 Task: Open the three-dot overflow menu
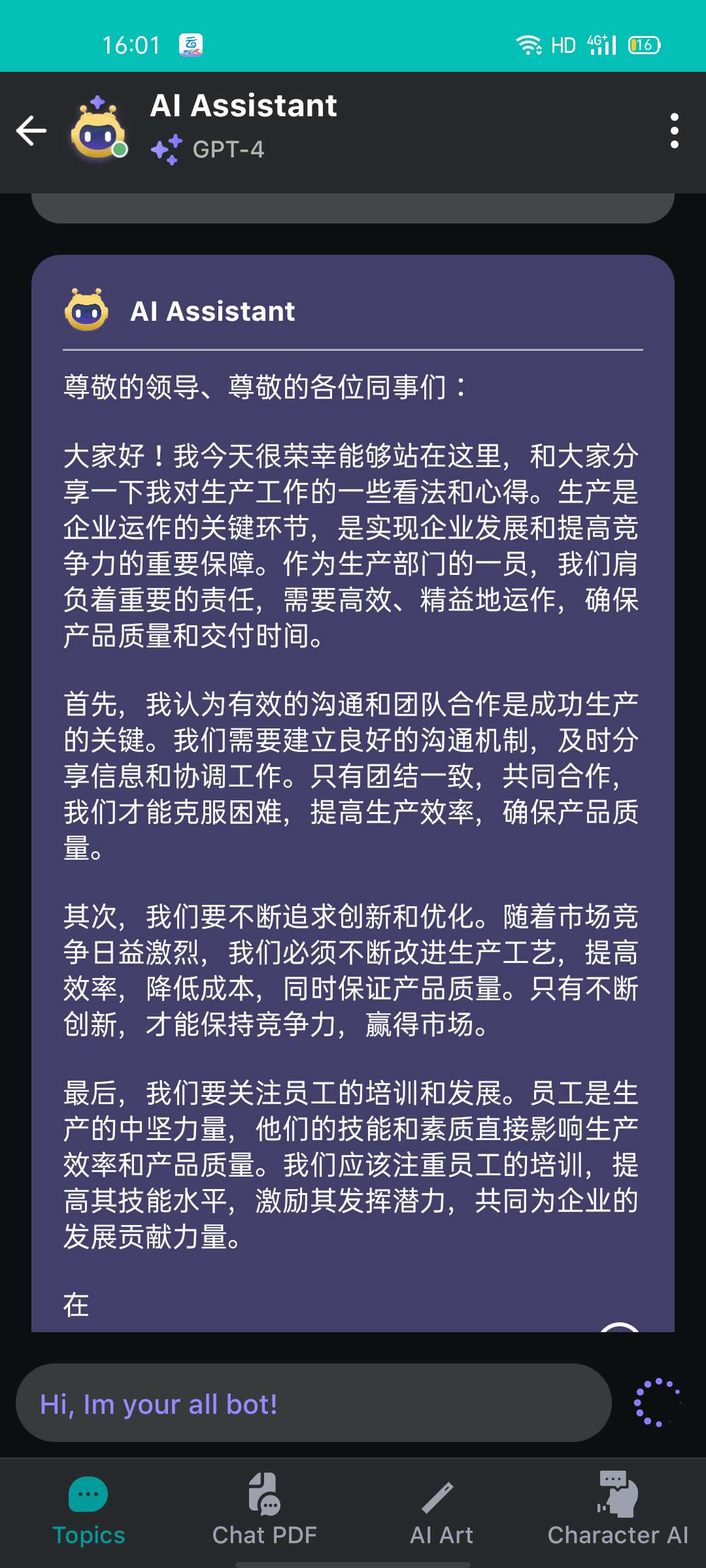click(x=674, y=131)
